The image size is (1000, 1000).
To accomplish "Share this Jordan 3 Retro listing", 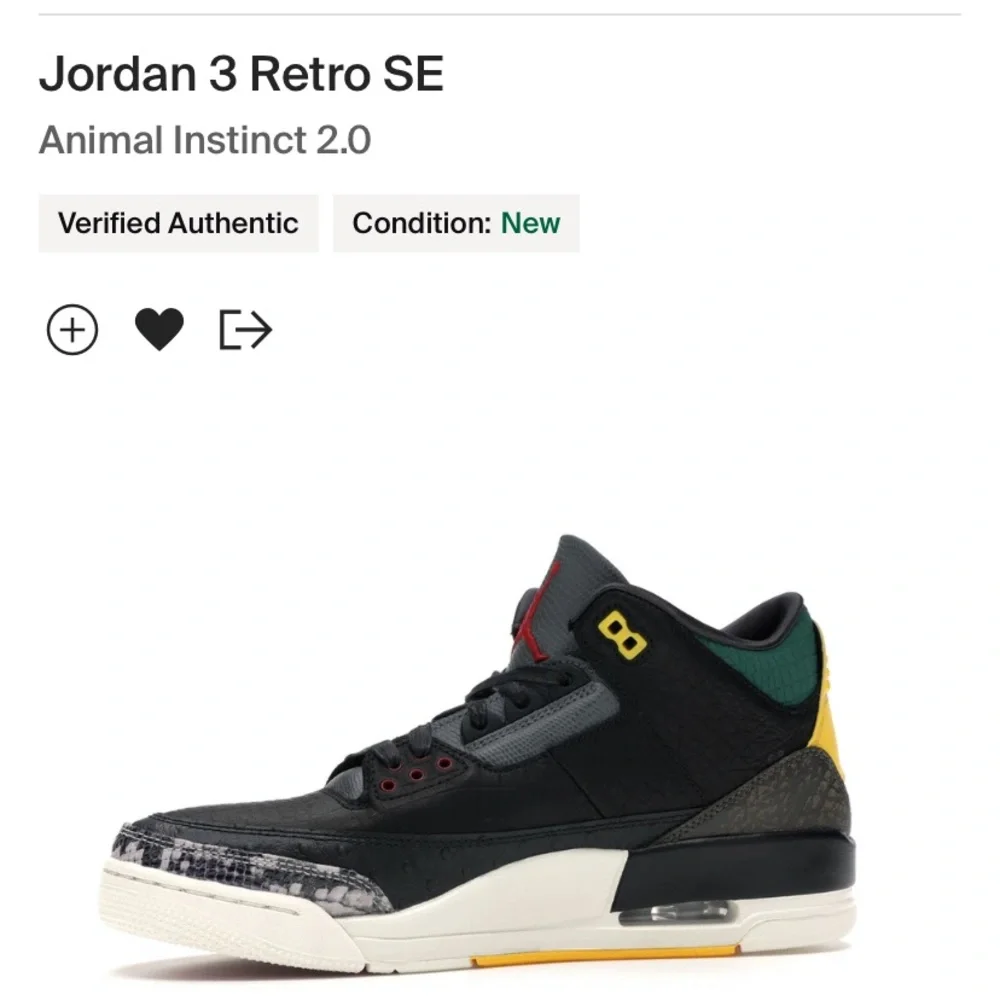I will click(245, 329).
